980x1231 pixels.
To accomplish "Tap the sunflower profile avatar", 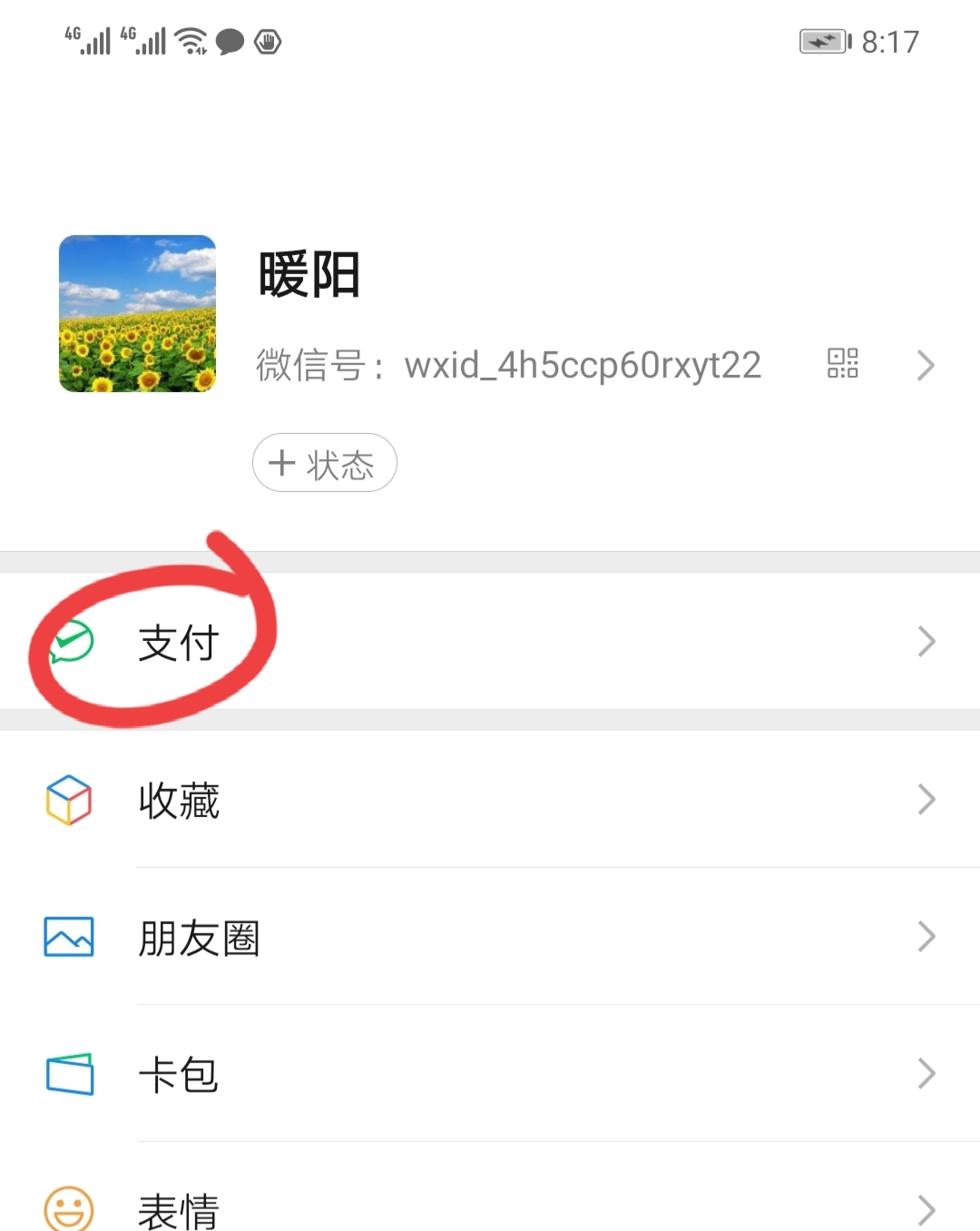I will tap(137, 314).
